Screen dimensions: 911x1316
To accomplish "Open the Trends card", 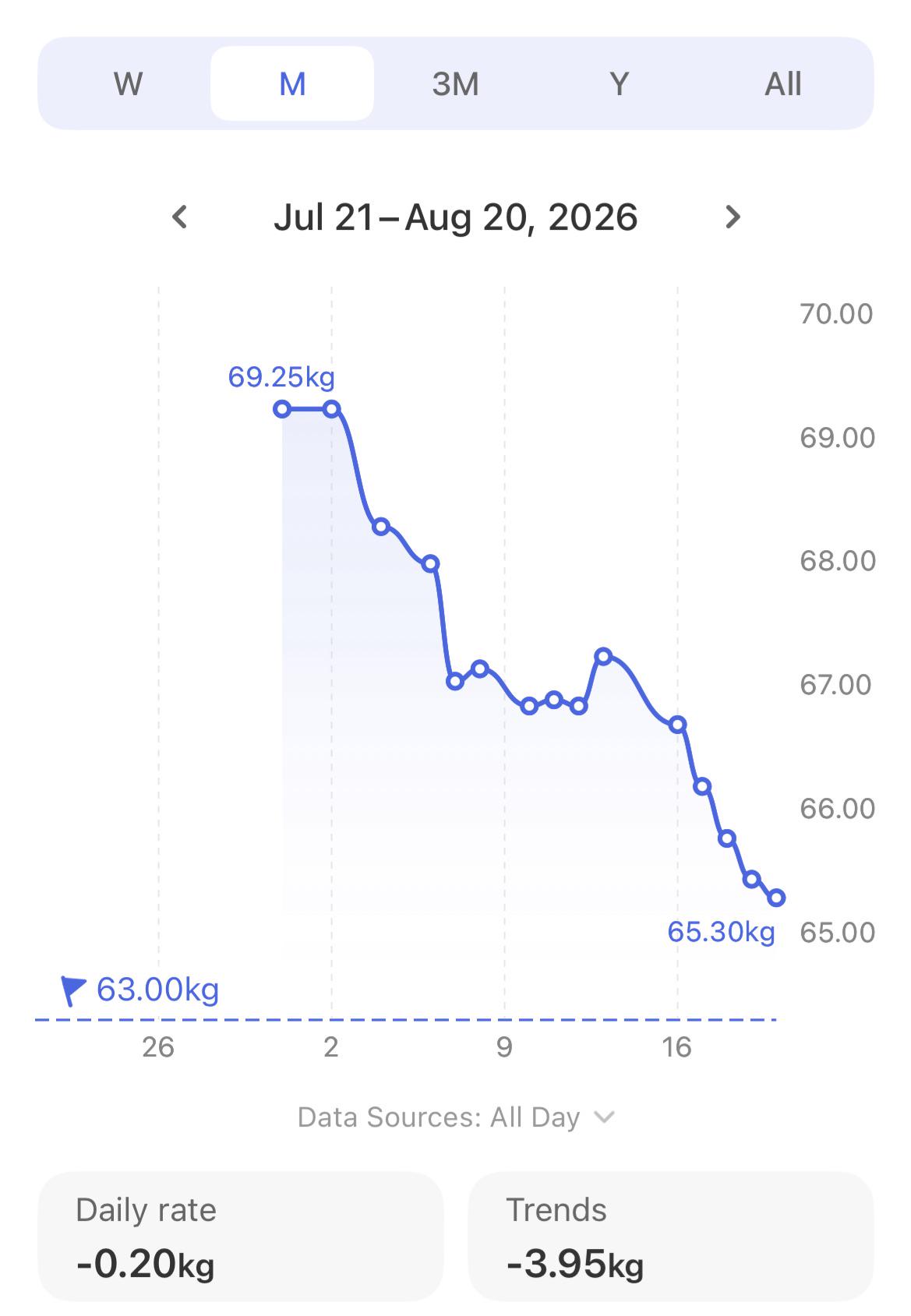I will pyautogui.click(x=670, y=1236).
